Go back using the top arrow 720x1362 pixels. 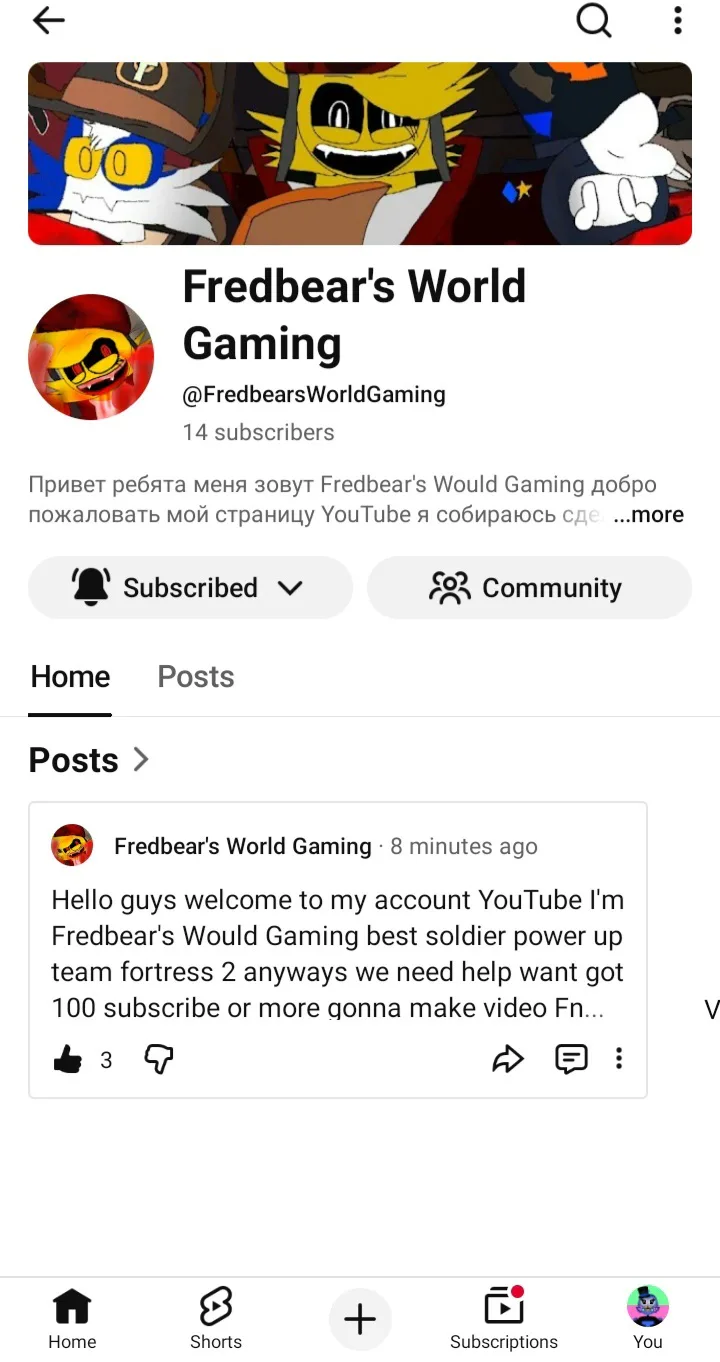point(48,21)
